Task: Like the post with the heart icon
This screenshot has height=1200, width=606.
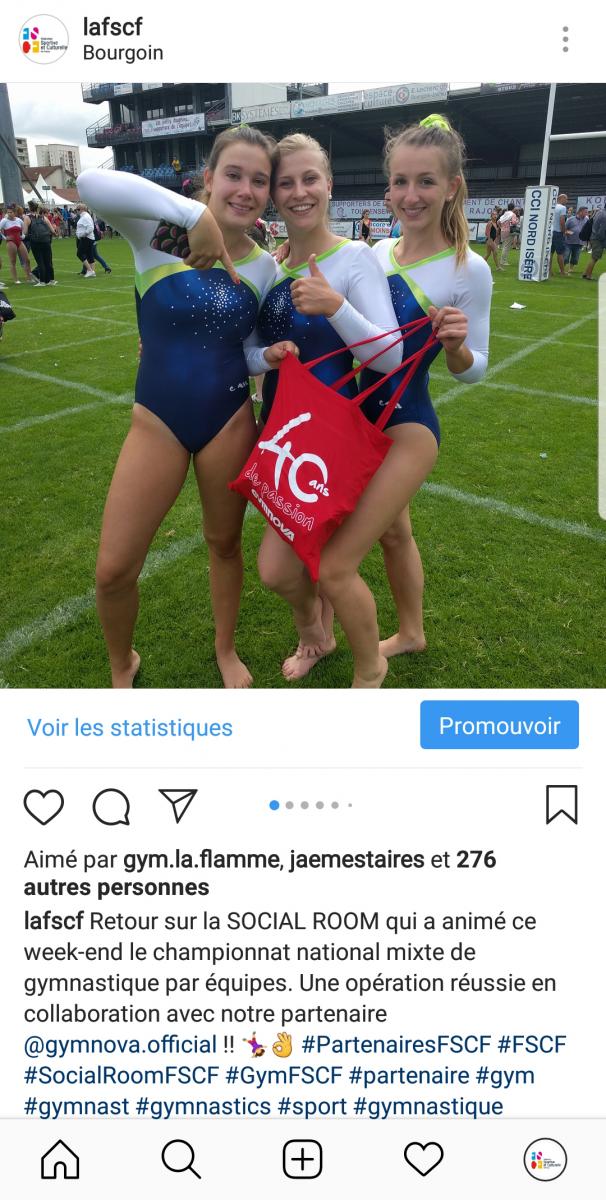Action: pos(43,806)
